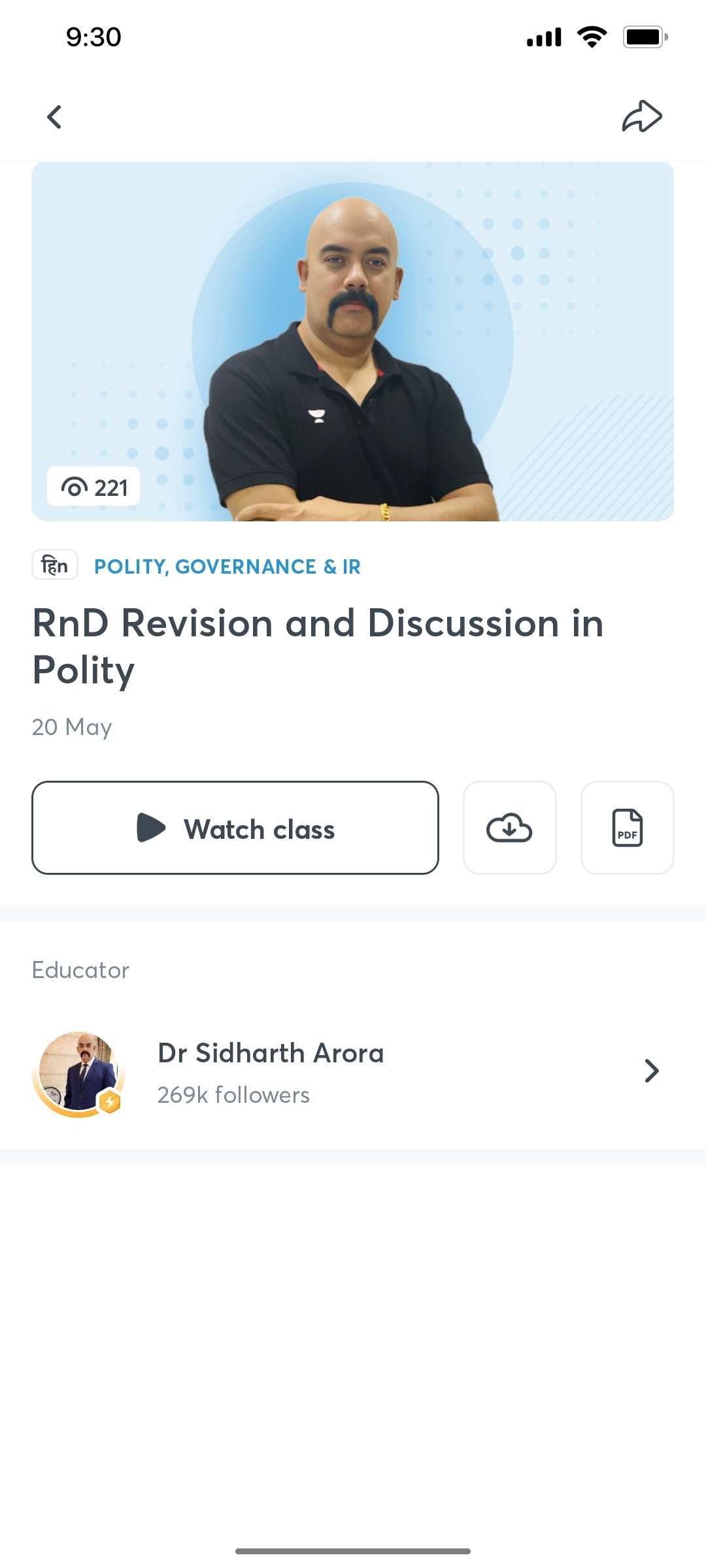Expand educator details via right chevron
This screenshot has width=706, height=1568.
click(x=651, y=1071)
